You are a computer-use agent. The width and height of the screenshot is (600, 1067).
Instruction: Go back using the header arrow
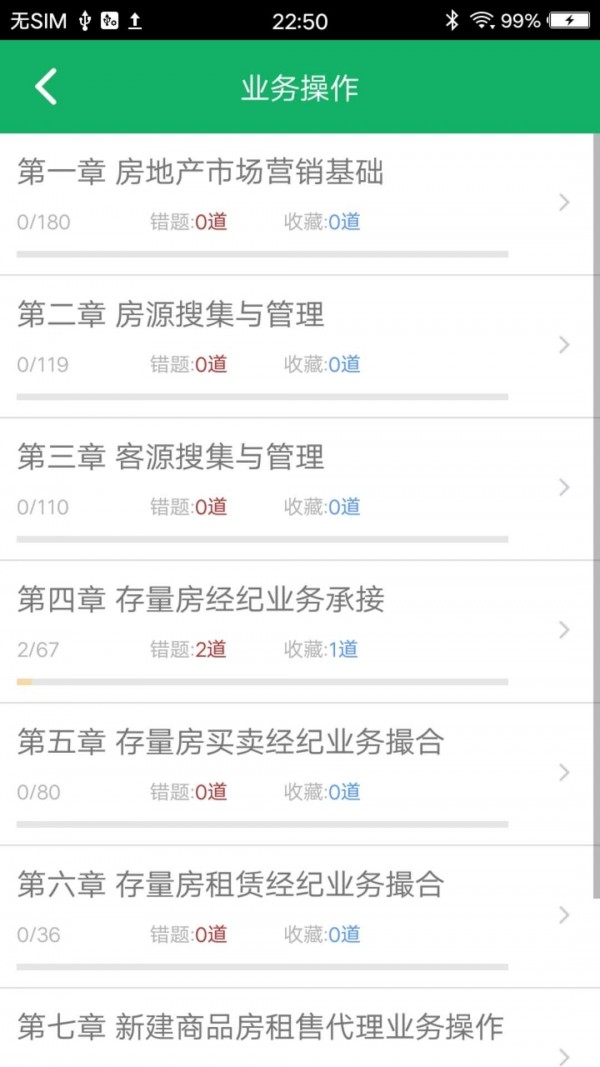coord(46,87)
